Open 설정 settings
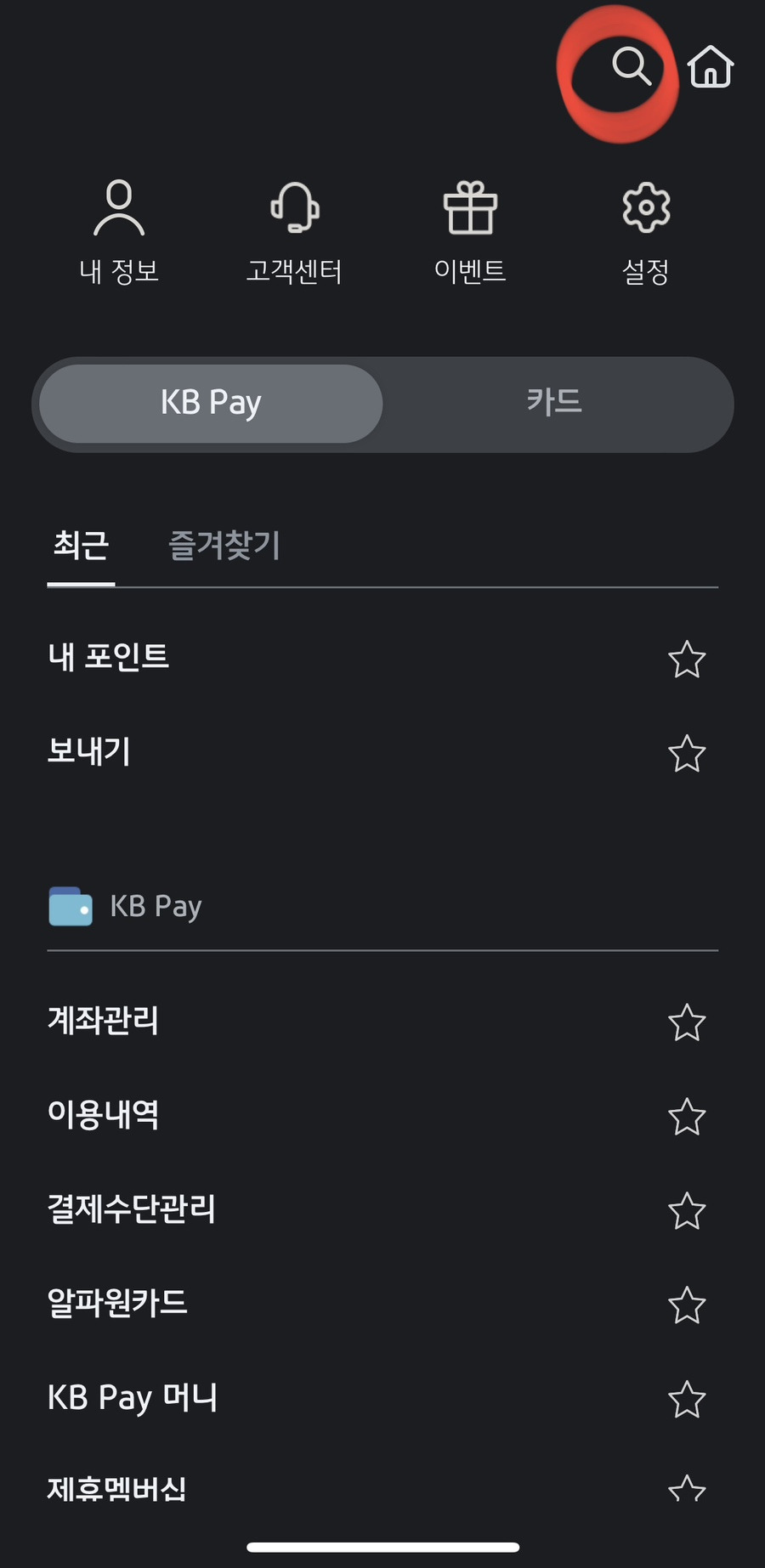Image resolution: width=765 pixels, height=1568 pixels. click(x=646, y=230)
